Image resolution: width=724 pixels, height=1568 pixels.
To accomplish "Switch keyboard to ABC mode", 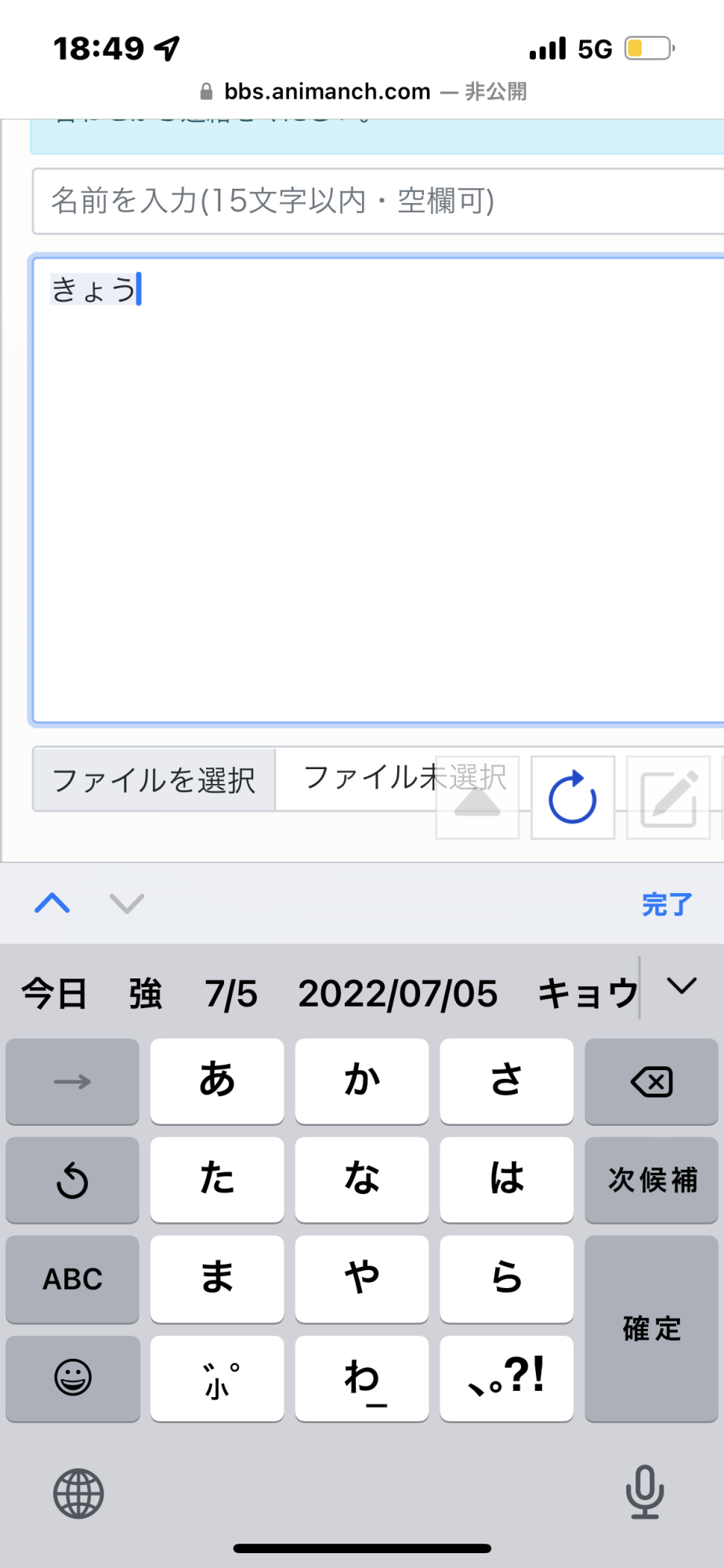I will [72, 1279].
